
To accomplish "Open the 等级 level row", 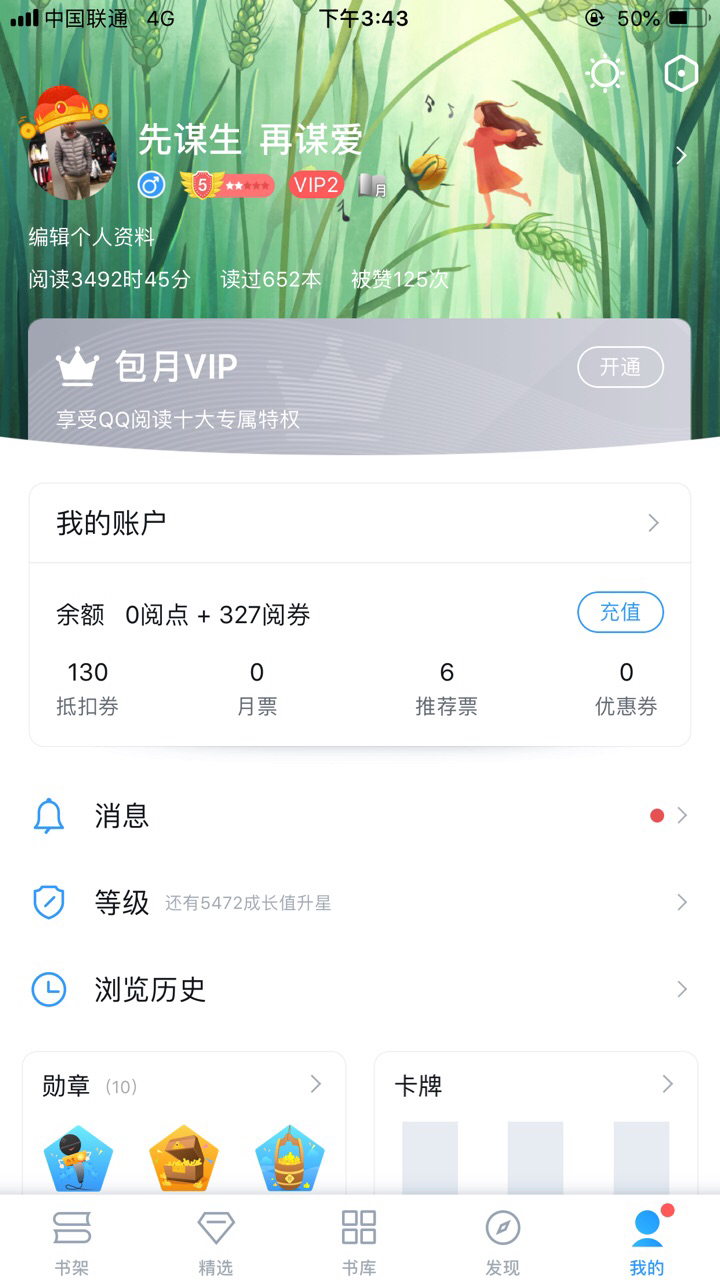I will 360,903.
